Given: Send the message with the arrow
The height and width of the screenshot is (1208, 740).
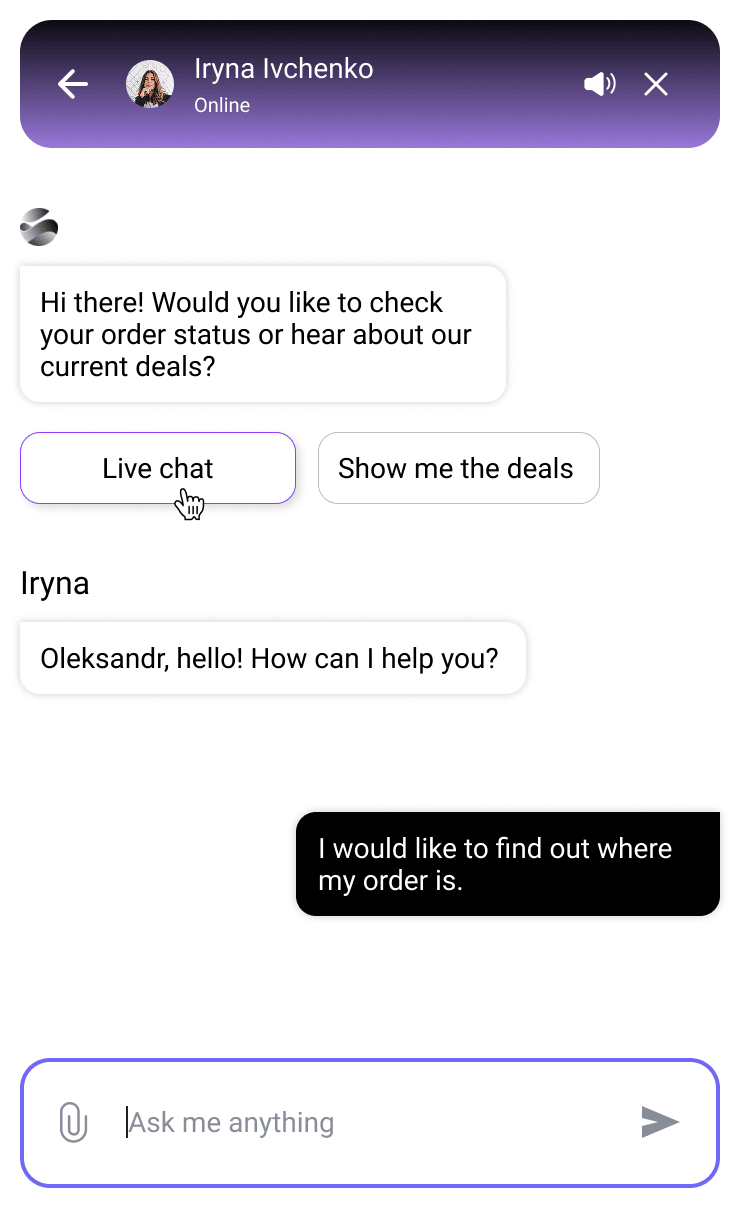Looking at the screenshot, I should coord(660,1122).
